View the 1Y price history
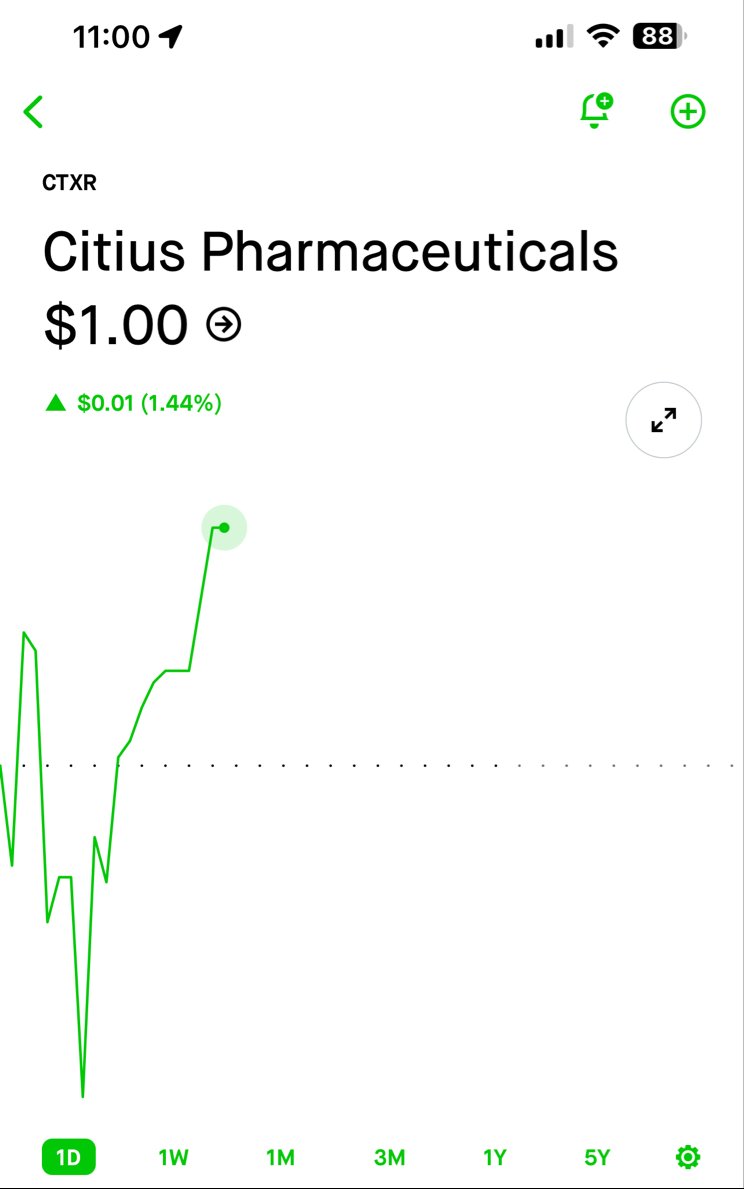Image resolution: width=744 pixels, height=1189 pixels. pyautogui.click(x=494, y=1158)
